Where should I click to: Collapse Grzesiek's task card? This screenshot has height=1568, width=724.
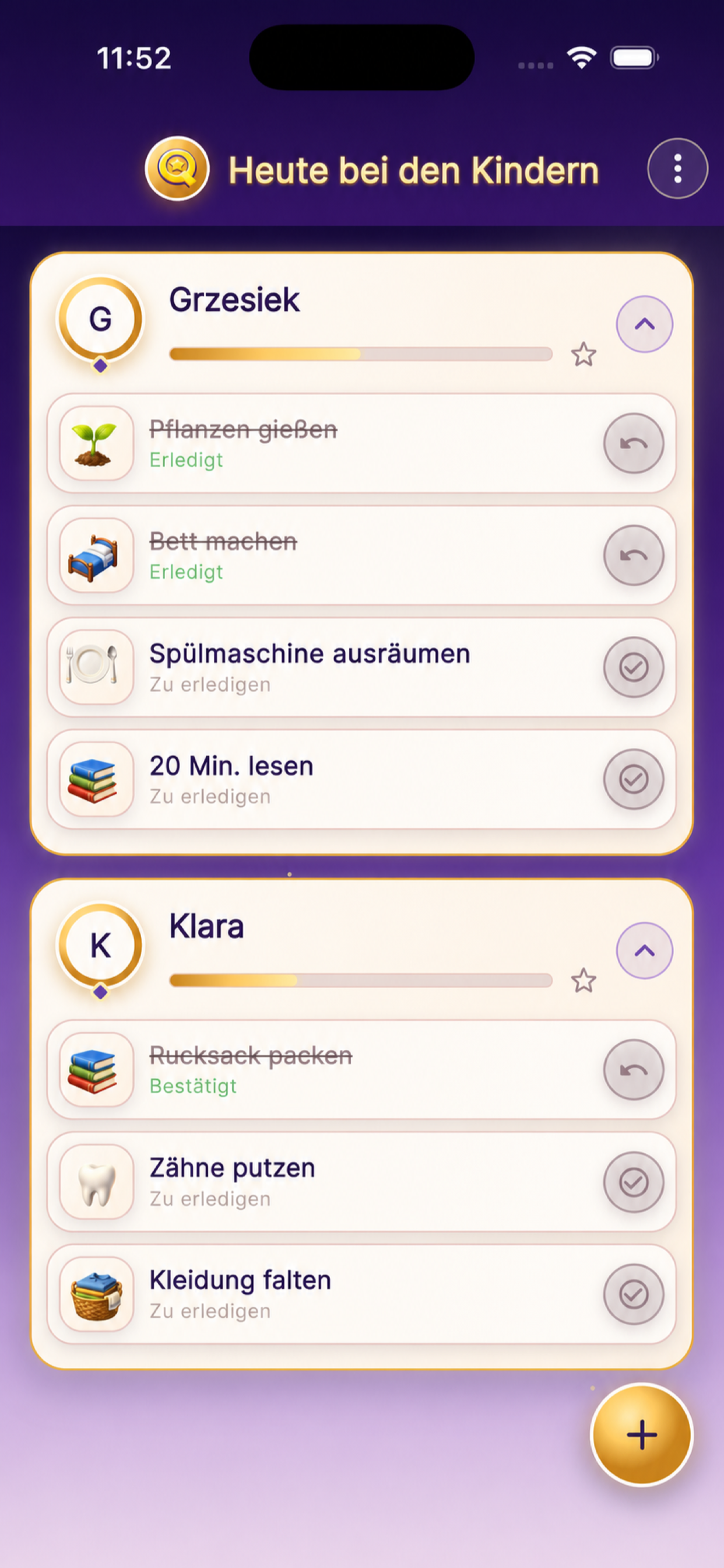pyautogui.click(x=644, y=324)
